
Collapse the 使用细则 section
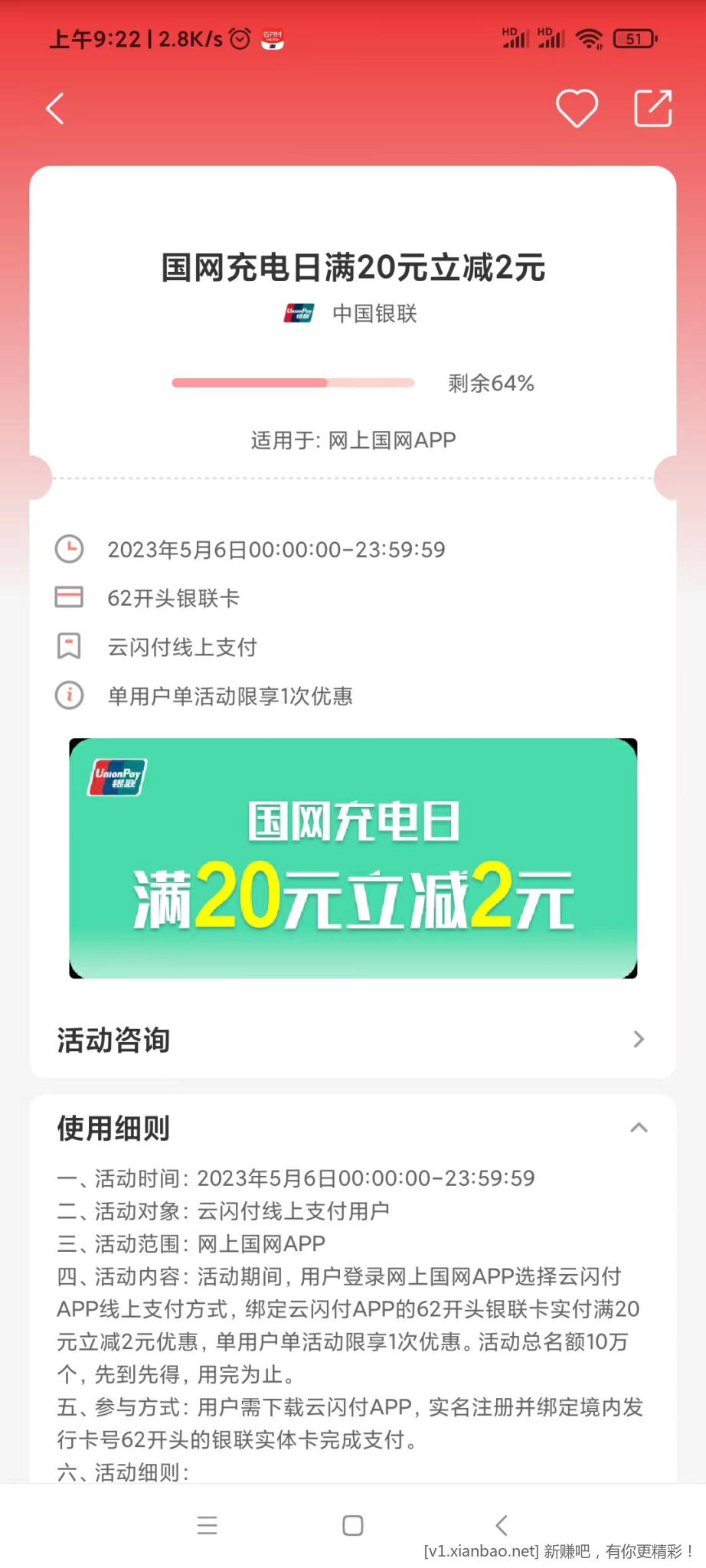tap(639, 1128)
